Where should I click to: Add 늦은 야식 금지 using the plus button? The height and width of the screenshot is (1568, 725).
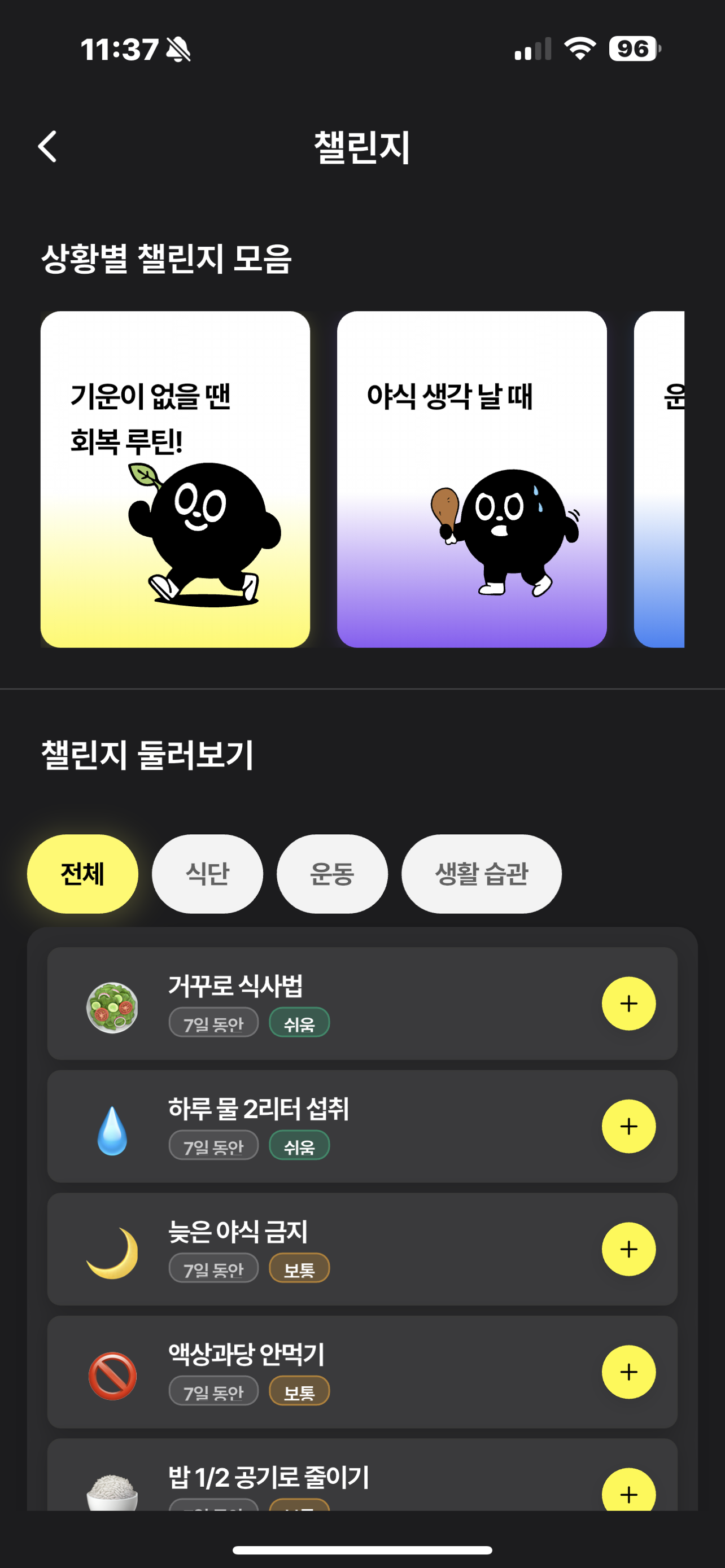629,1250
